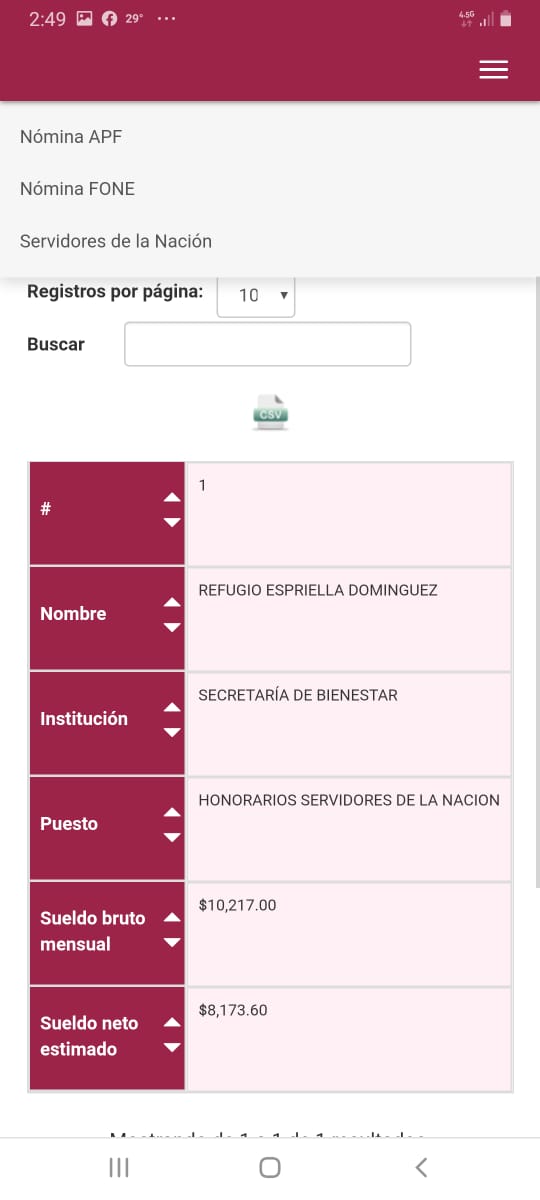Sort table by Nombre column
Screen dimensions: 540x1200
107,614
